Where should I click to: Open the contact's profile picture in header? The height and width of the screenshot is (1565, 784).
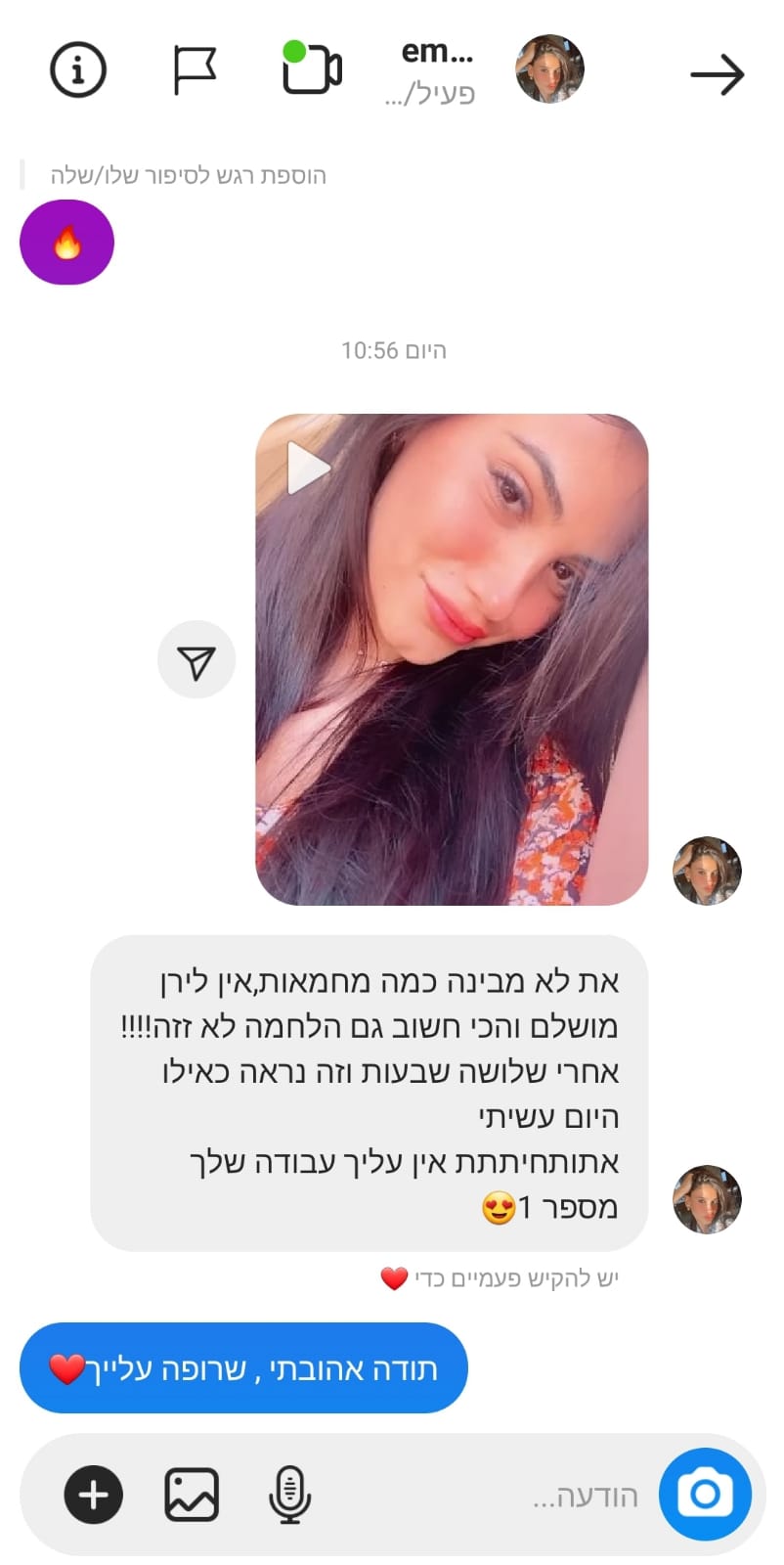click(549, 69)
